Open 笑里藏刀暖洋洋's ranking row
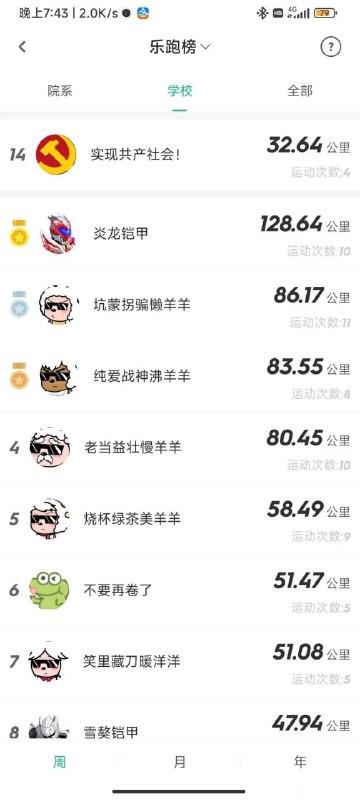 (180, 662)
